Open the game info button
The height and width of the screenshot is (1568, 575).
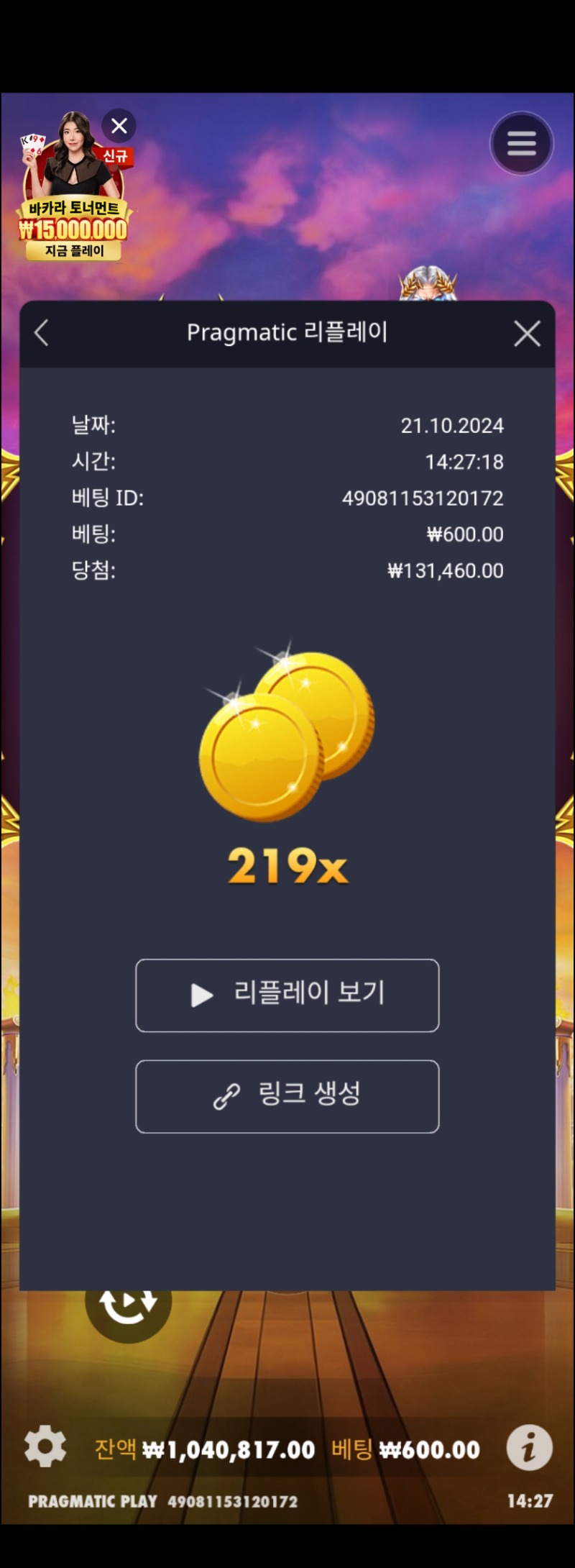[x=529, y=1447]
